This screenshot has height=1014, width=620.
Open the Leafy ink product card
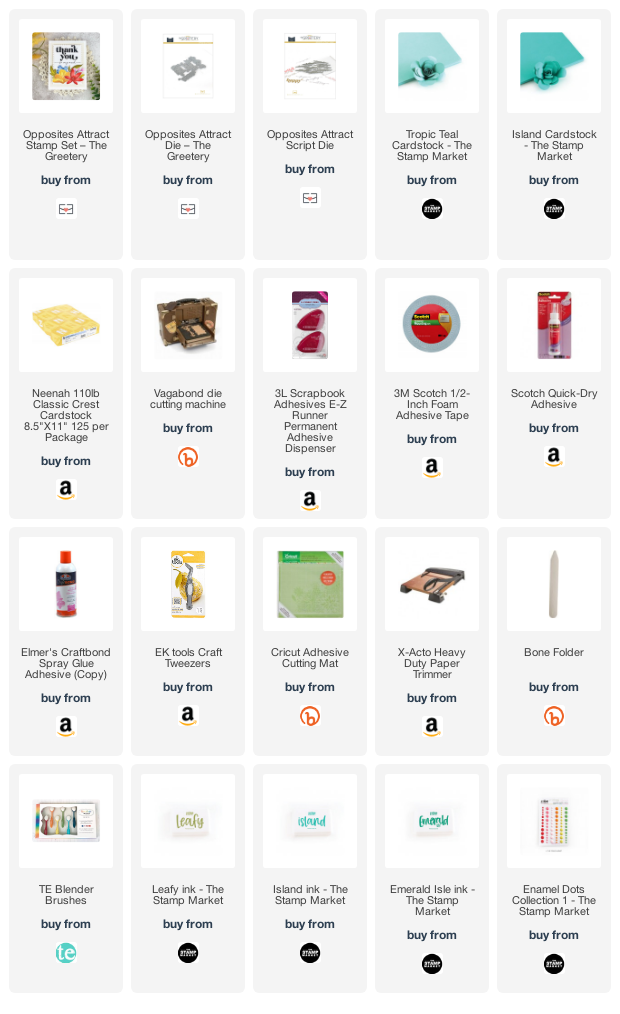click(188, 821)
